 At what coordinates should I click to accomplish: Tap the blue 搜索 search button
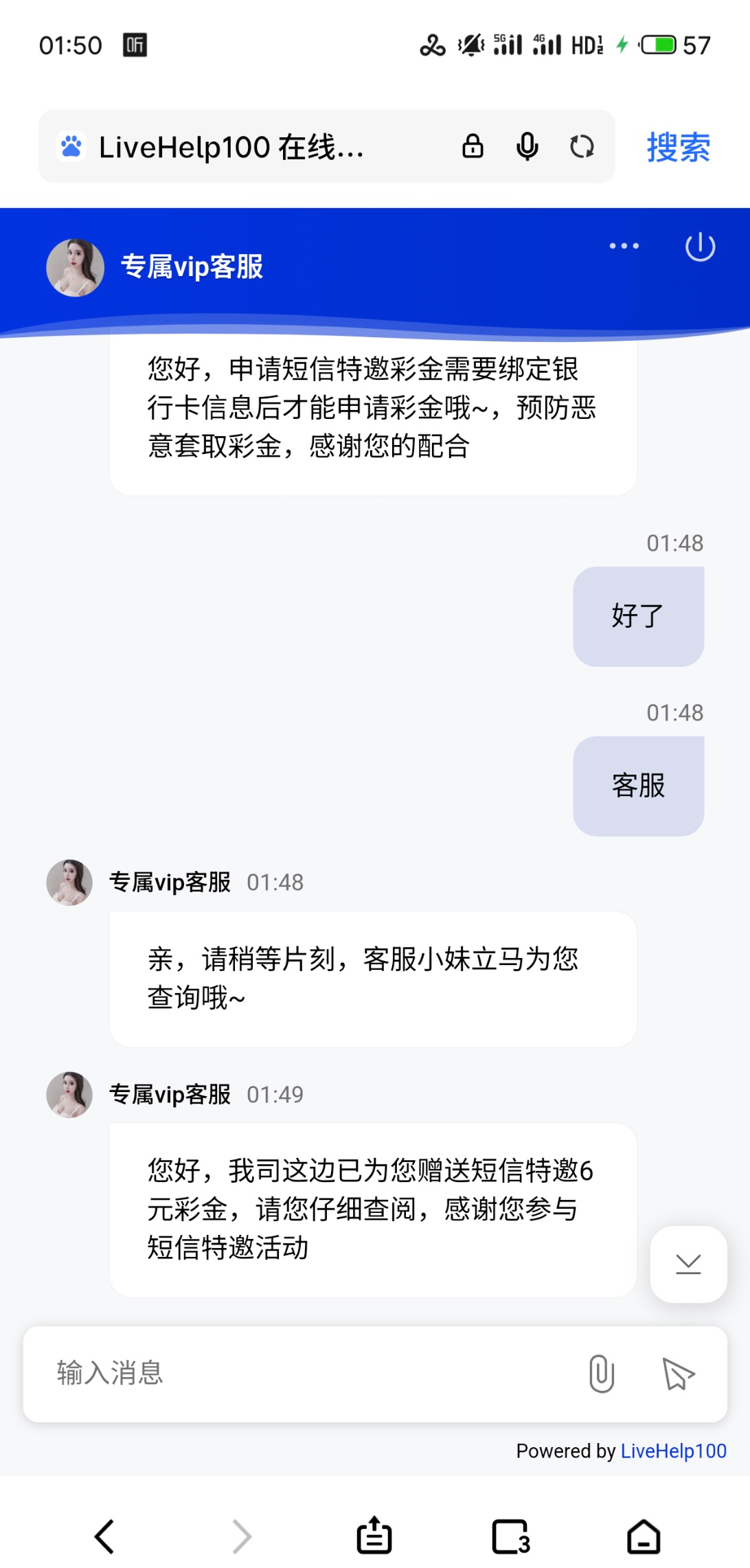[x=678, y=147]
